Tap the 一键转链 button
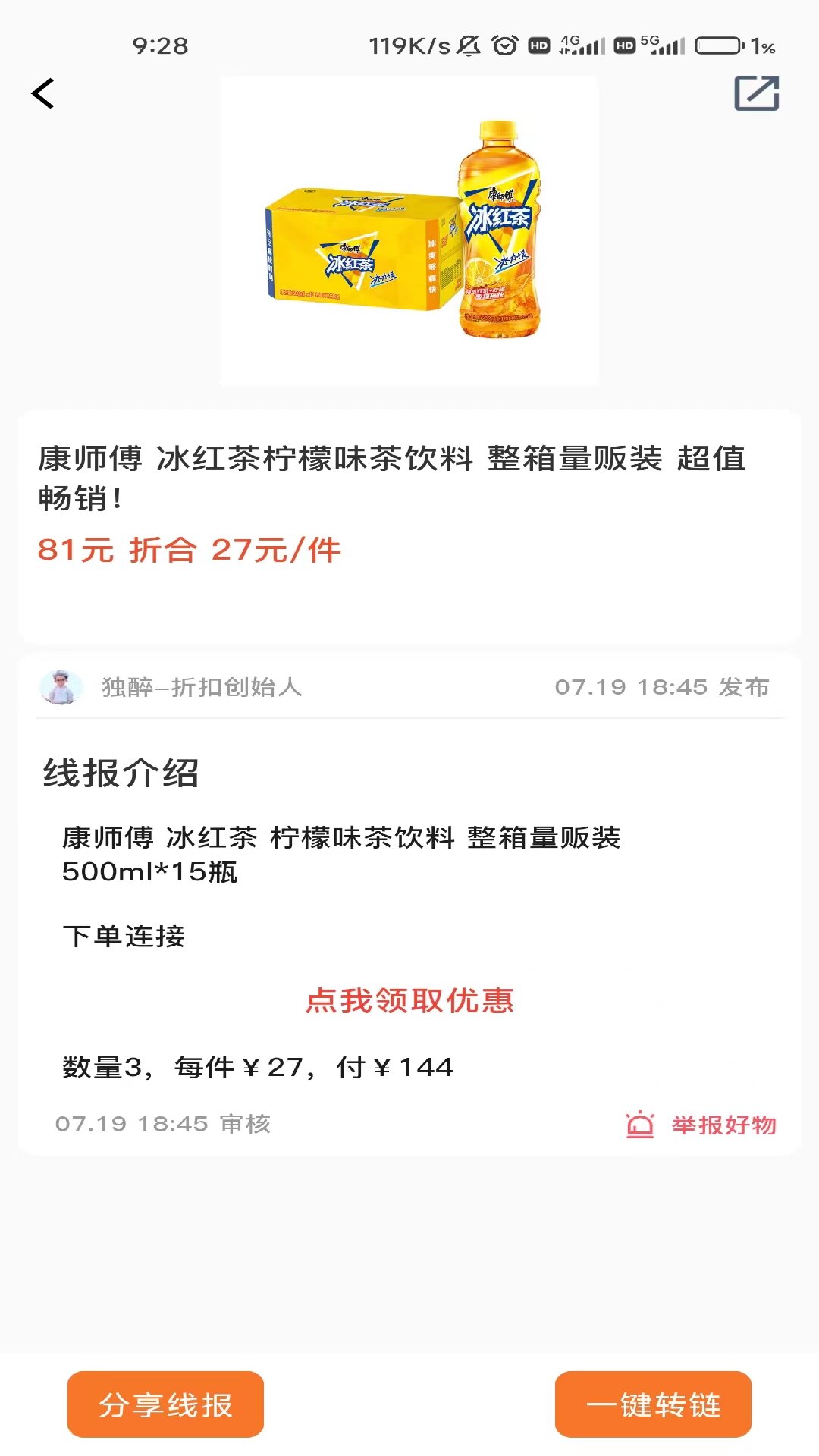The image size is (819, 1456). point(653,1404)
